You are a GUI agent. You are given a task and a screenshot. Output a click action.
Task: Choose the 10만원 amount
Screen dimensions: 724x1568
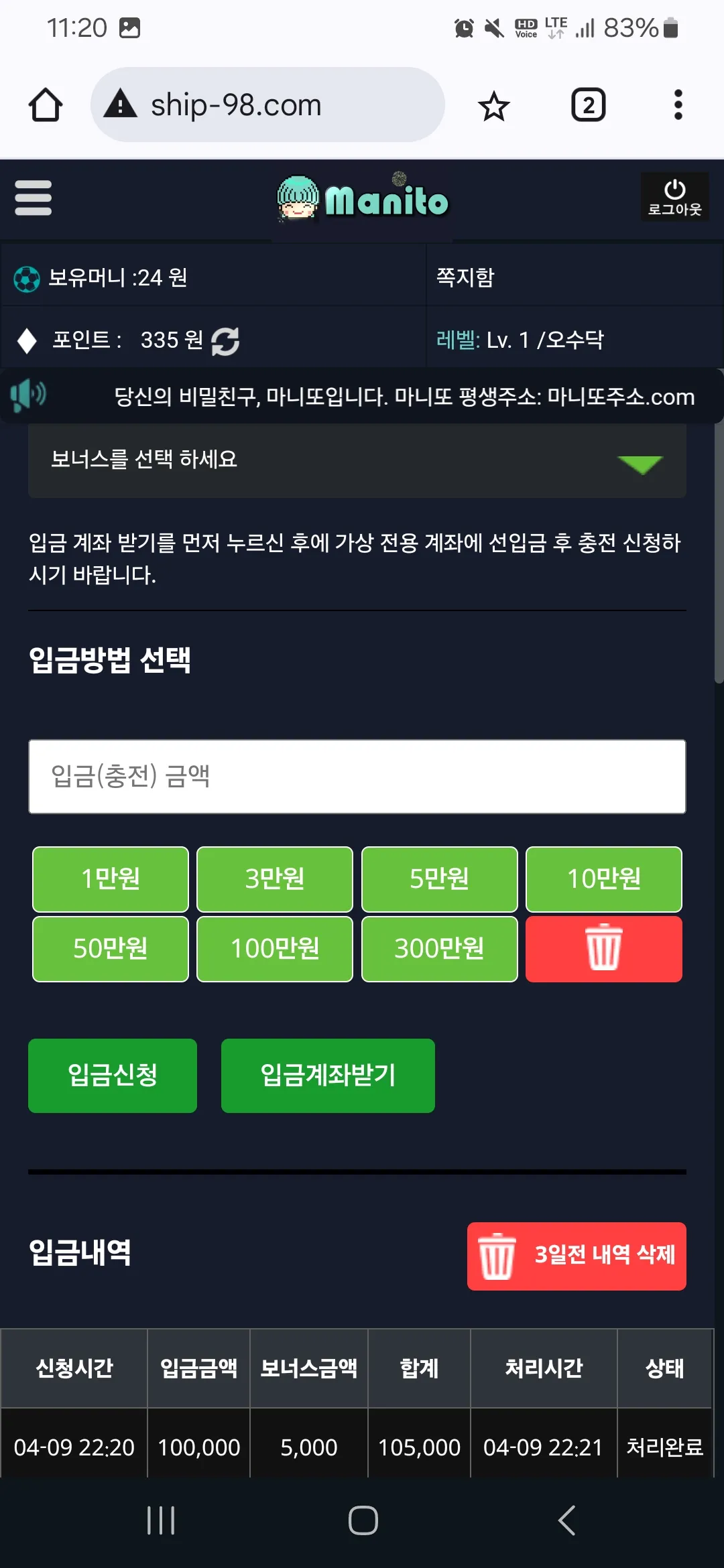coord(604,879)
